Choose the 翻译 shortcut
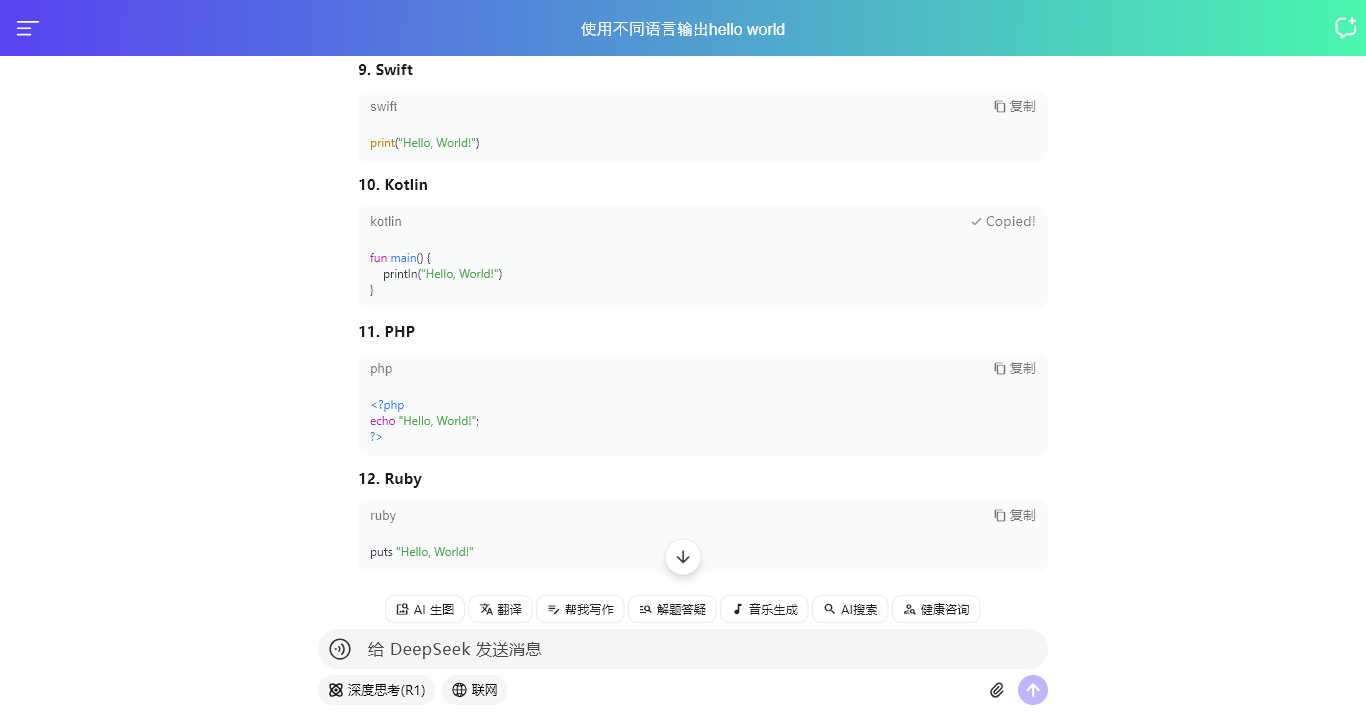 (500, 609)
